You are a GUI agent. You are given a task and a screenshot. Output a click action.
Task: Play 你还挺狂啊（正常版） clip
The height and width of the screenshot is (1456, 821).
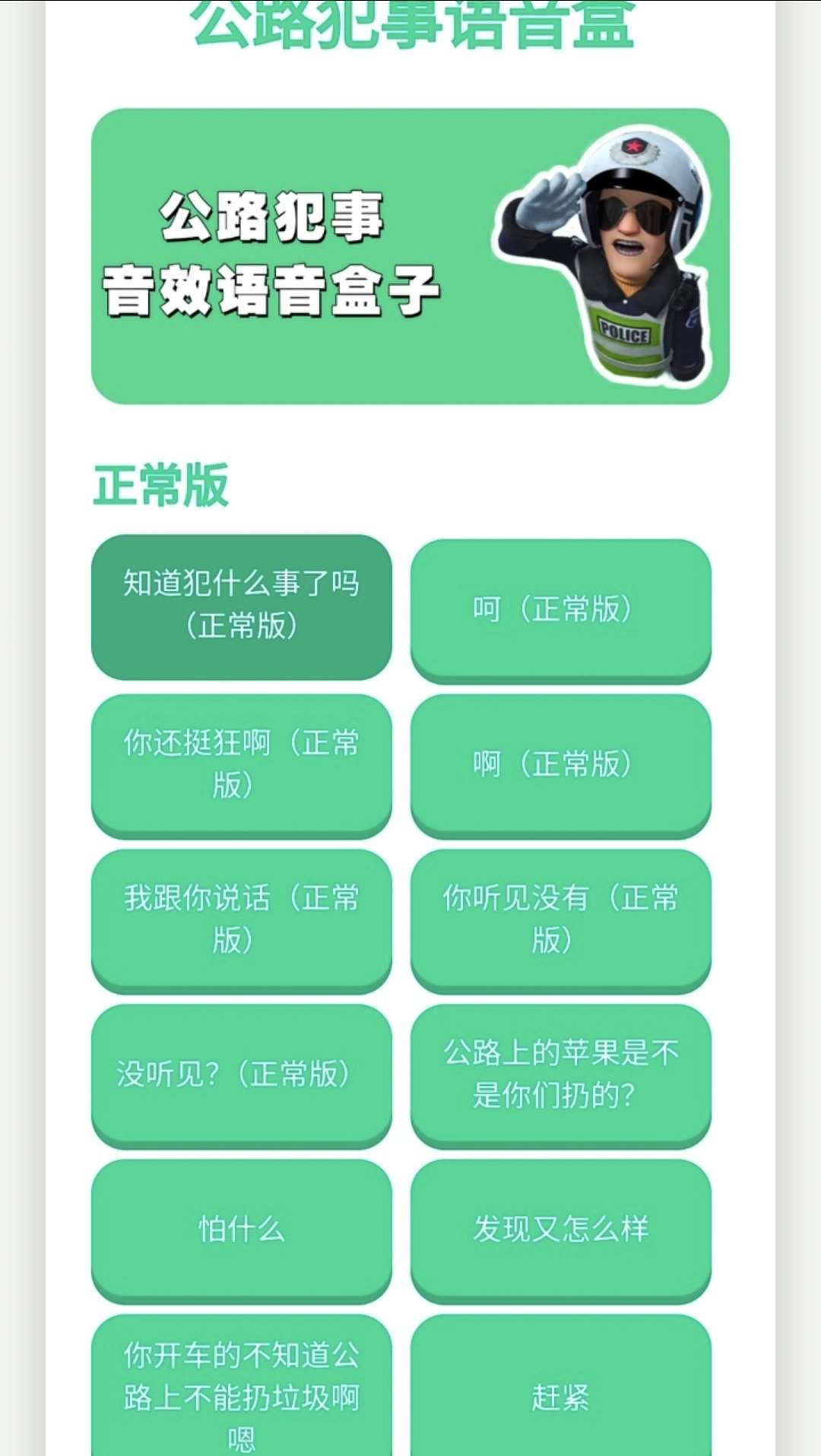241,764
